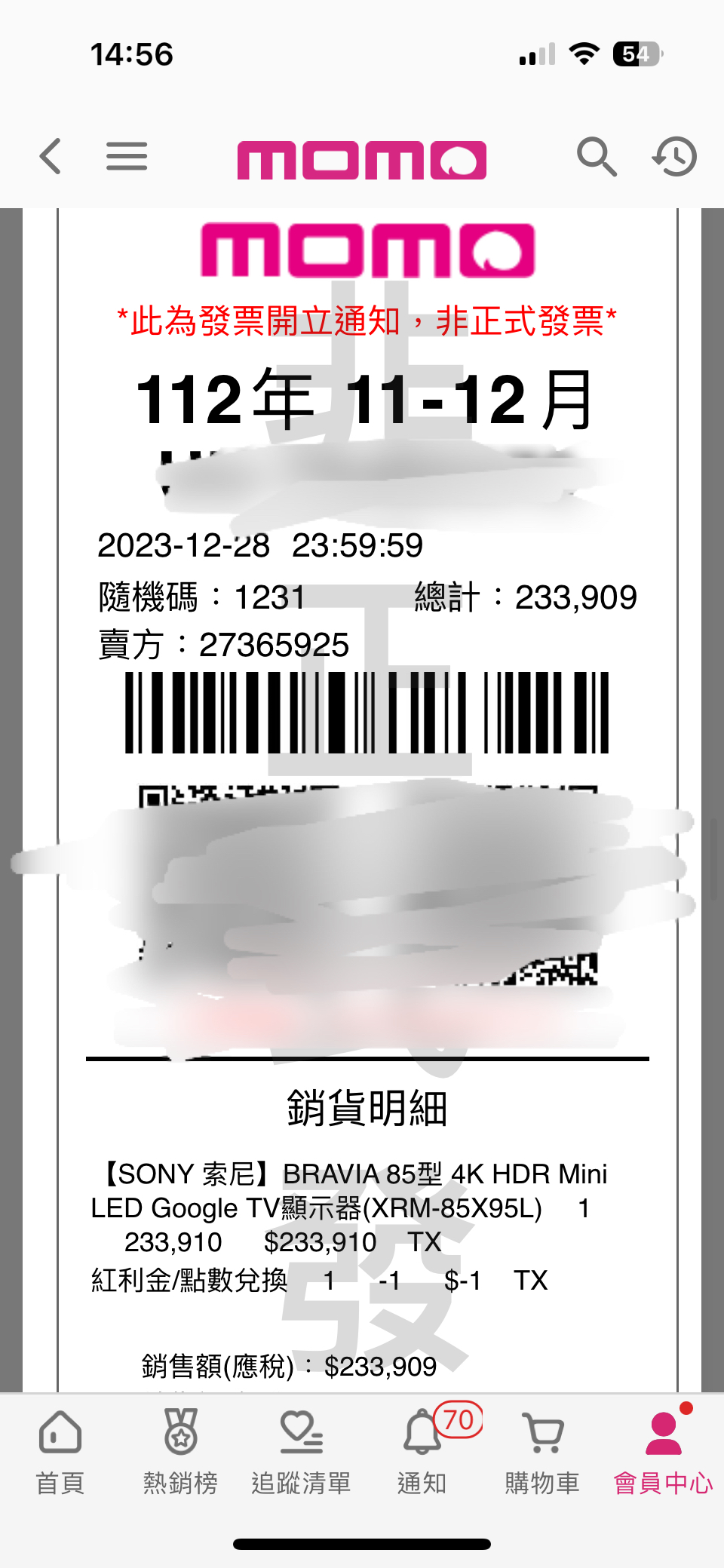724x1568 pixels.
Task: Open the search magnifier icon
Action: coord(597,157)
